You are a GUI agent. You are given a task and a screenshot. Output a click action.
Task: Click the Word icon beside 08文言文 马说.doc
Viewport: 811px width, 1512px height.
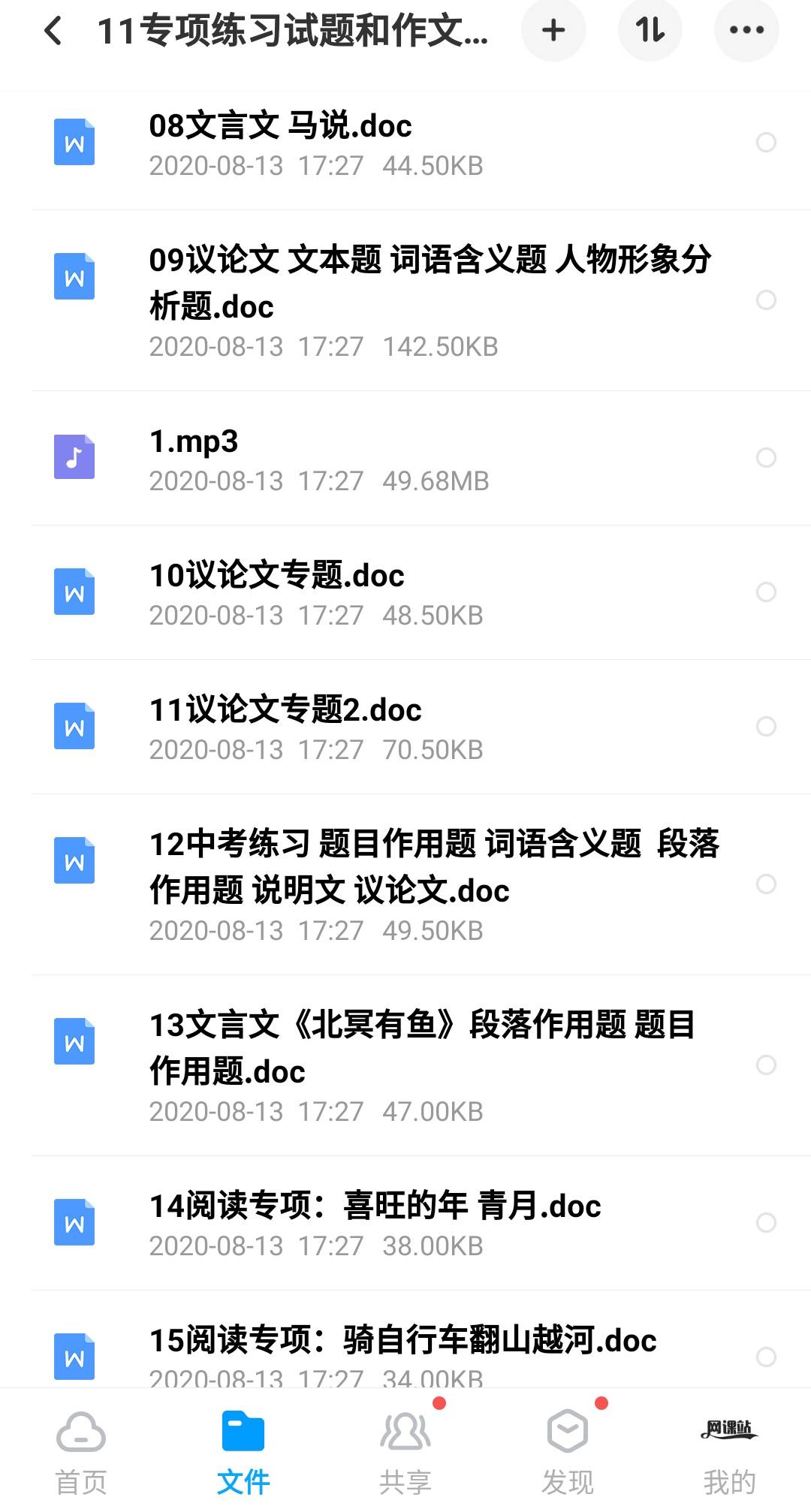(74, 141)
